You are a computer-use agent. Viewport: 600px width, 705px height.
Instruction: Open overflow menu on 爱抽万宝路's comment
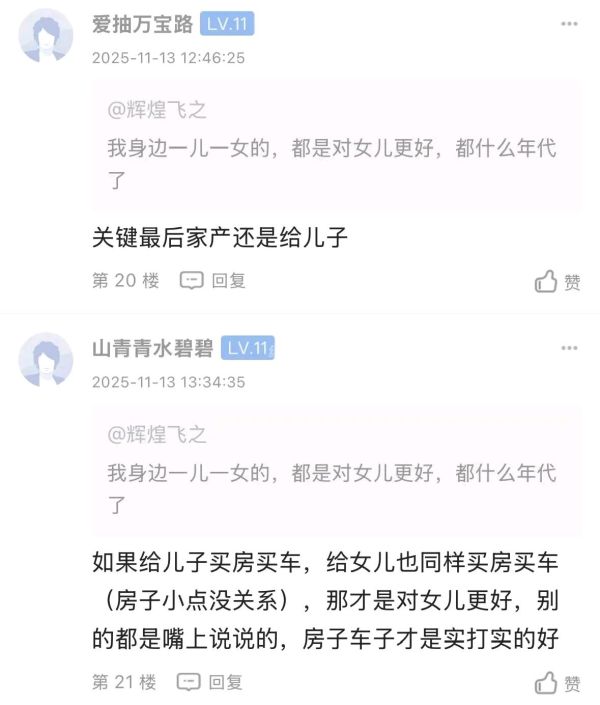coord(569,25)
